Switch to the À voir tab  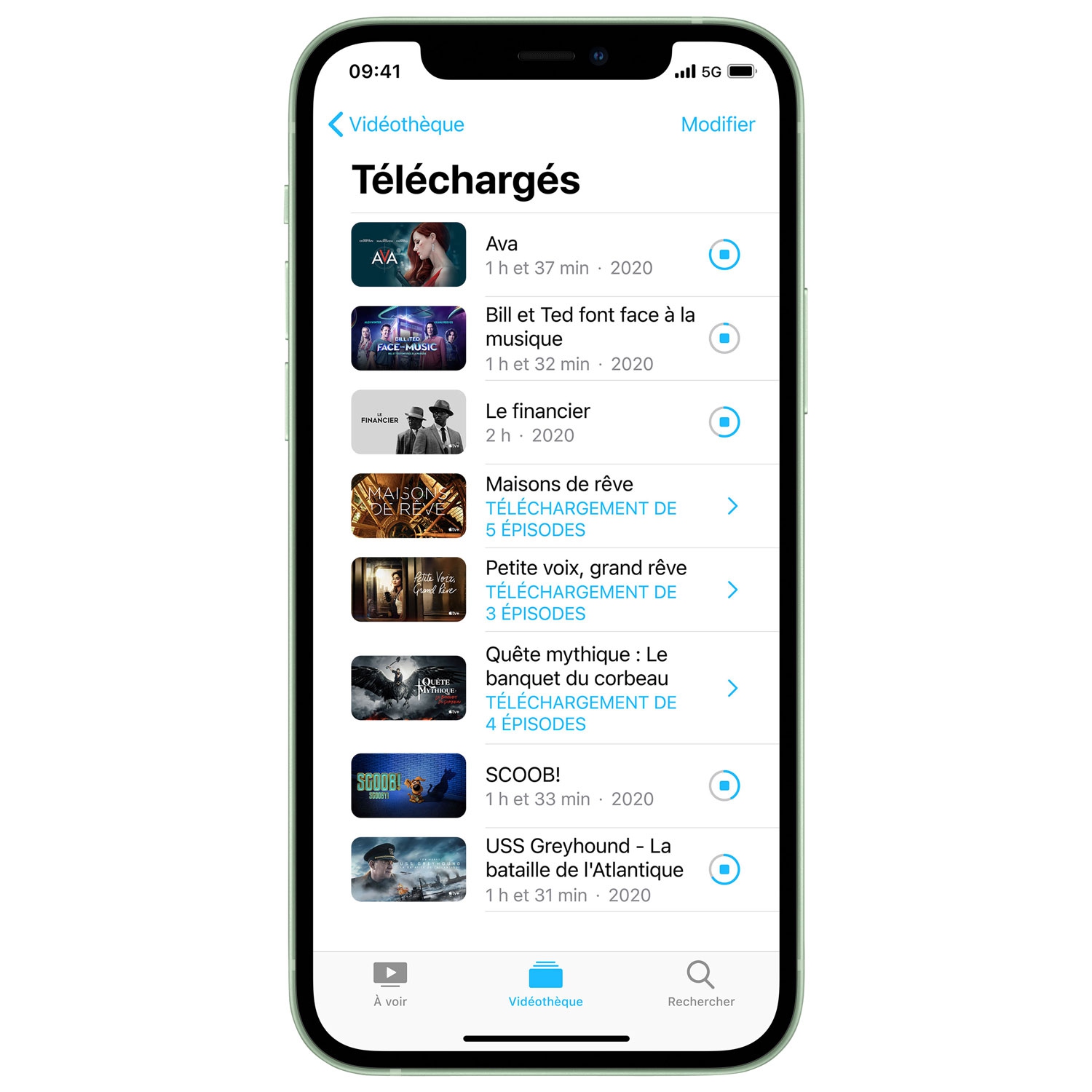pyautogui.click(x=390, y=984)
